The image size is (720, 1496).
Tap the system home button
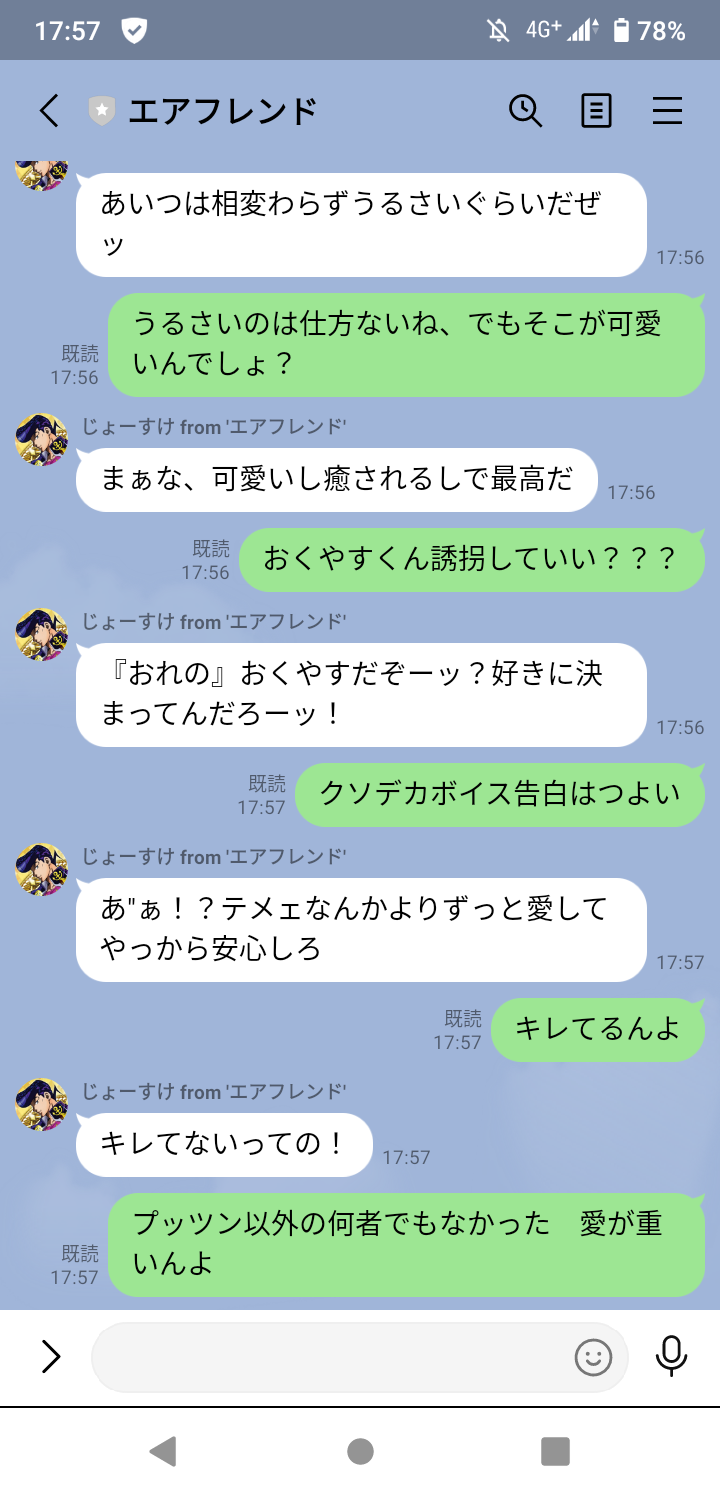(360, 1451)
